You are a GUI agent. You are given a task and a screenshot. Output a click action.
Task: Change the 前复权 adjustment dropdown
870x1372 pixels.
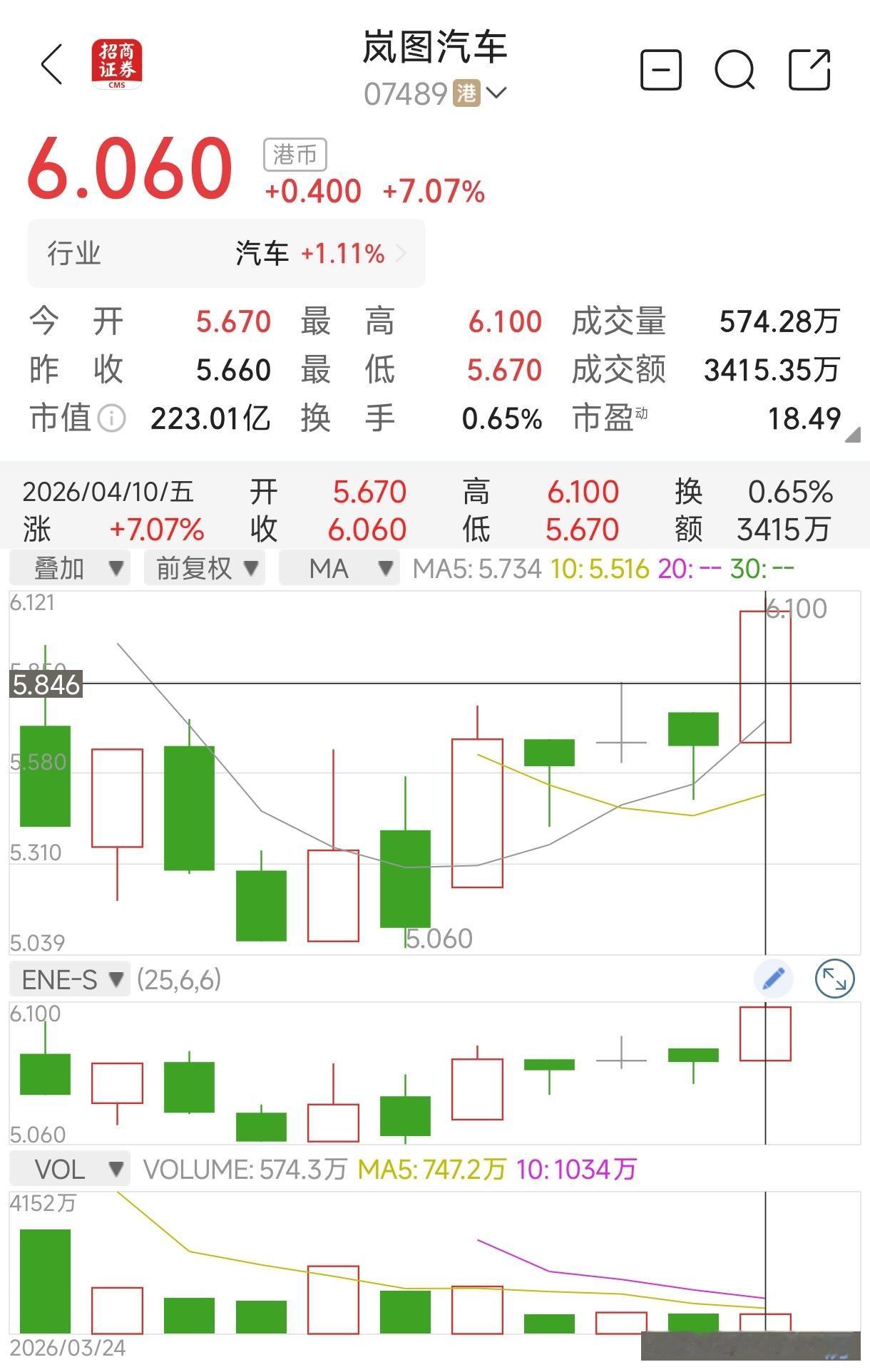(x=205, y=568)
